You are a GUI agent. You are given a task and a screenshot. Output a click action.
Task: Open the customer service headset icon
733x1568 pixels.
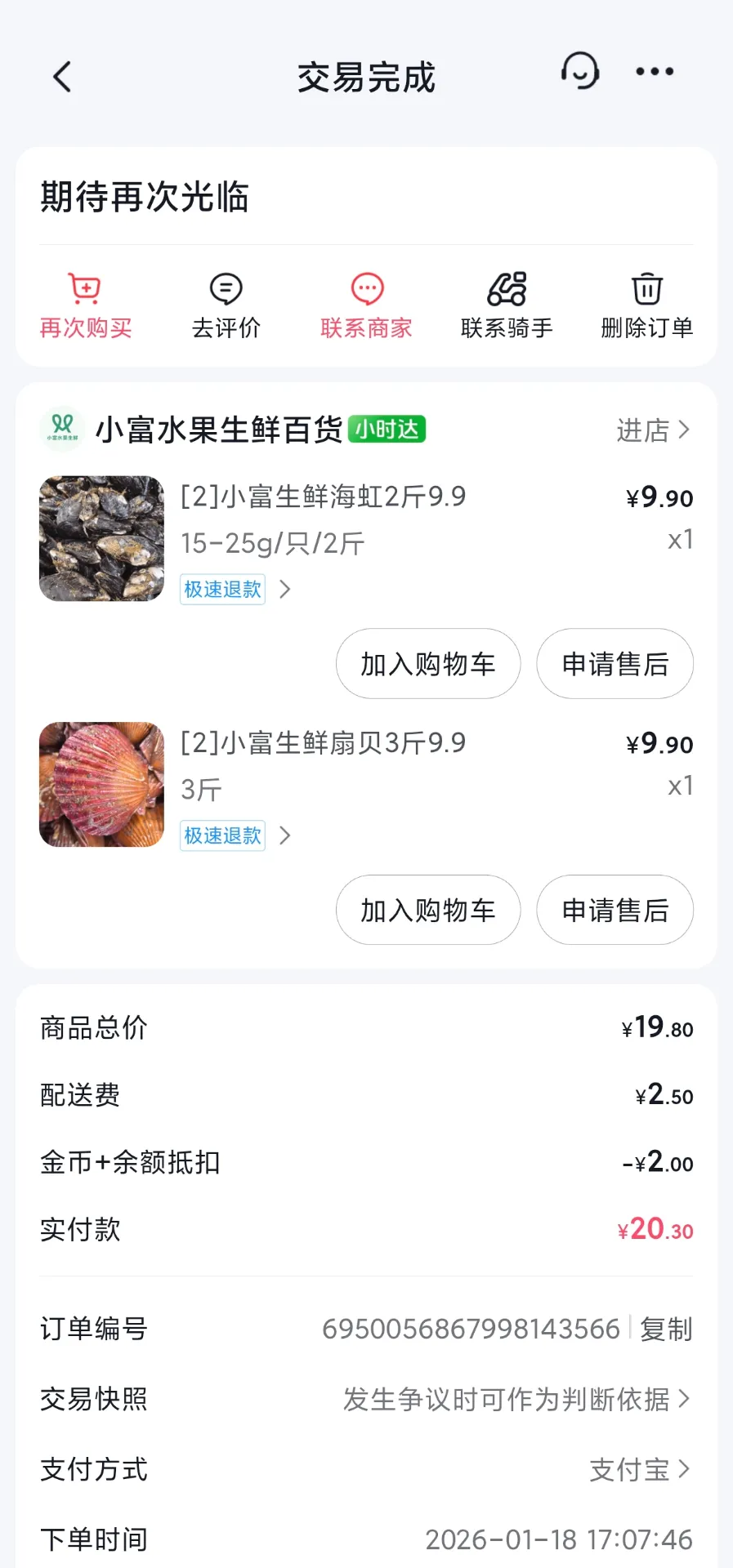(x=580, y=72)
